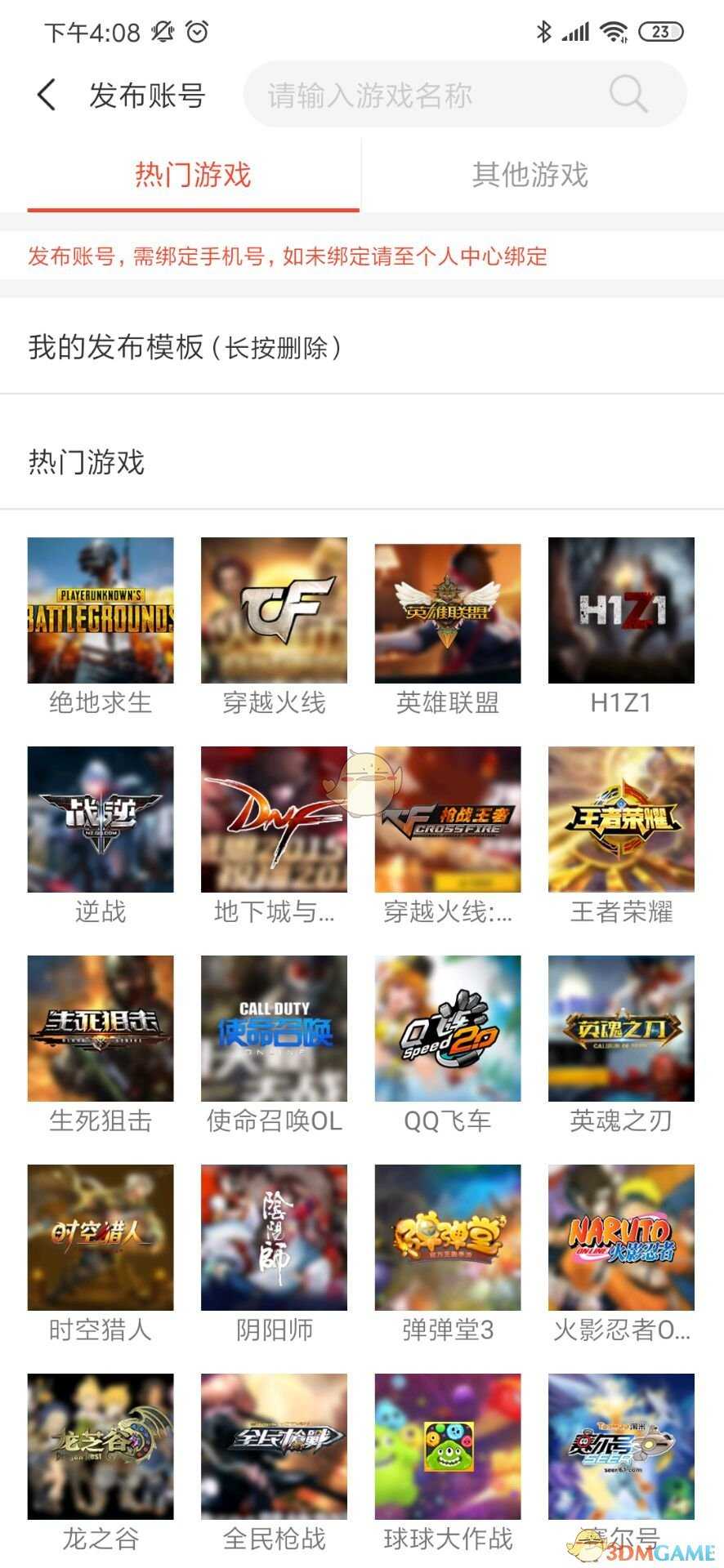Select the QQ飞车 Speed 2.0 icon

click(x=447, y=1027)
